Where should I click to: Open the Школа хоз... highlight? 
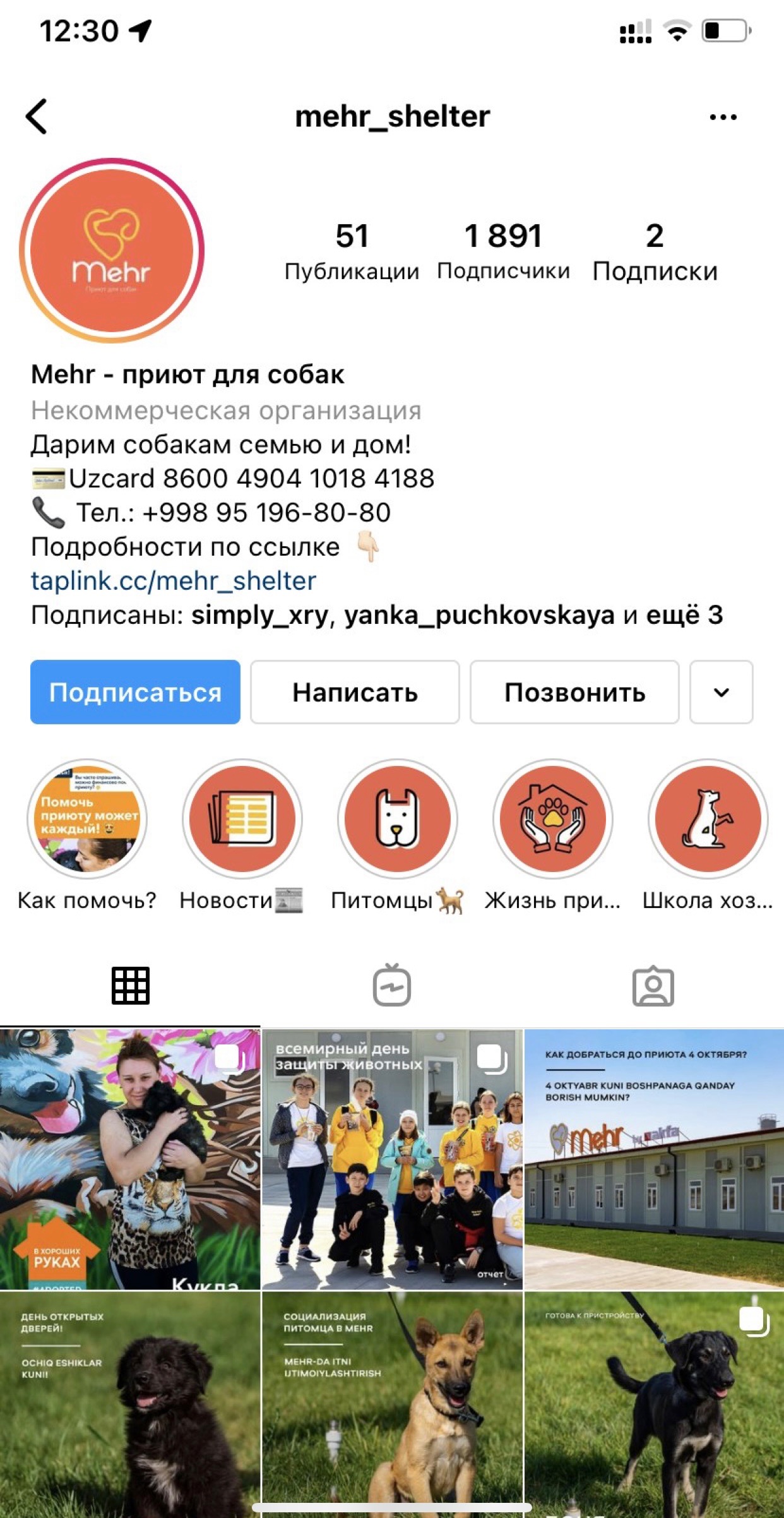[708, 819]
